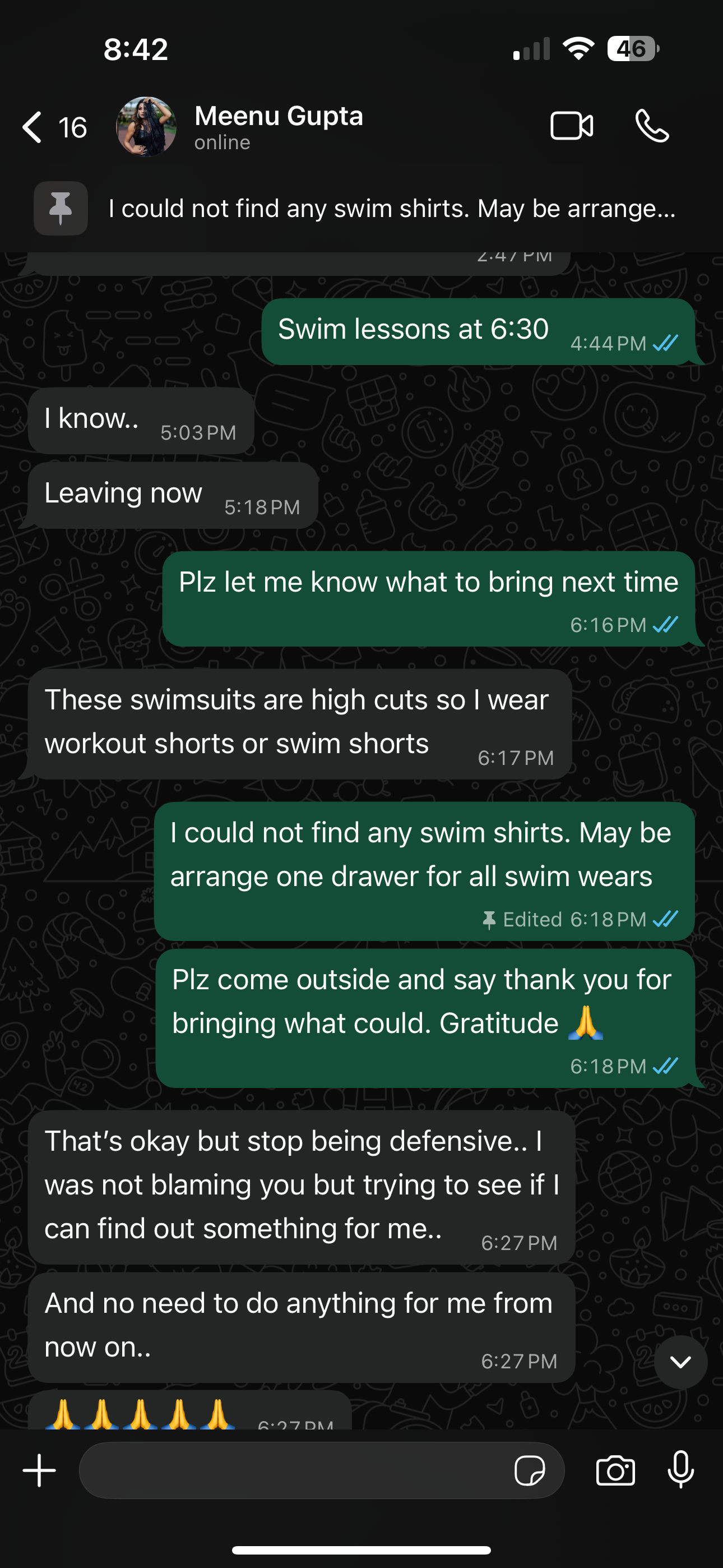This screenshot has height=1568, width=723.
Task: Jump to the latest messages
Action: click(680, 1362)
